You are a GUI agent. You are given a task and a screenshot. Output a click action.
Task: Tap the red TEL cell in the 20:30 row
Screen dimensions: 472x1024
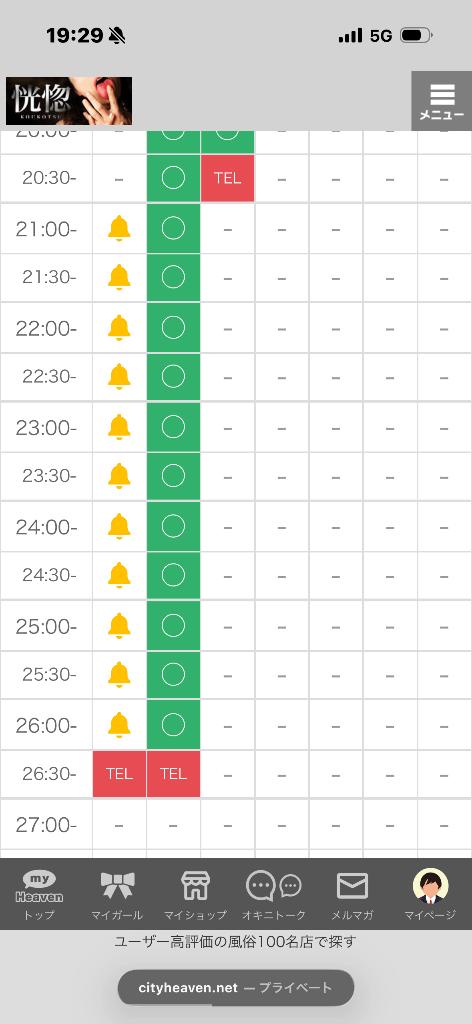click(227, 178)
